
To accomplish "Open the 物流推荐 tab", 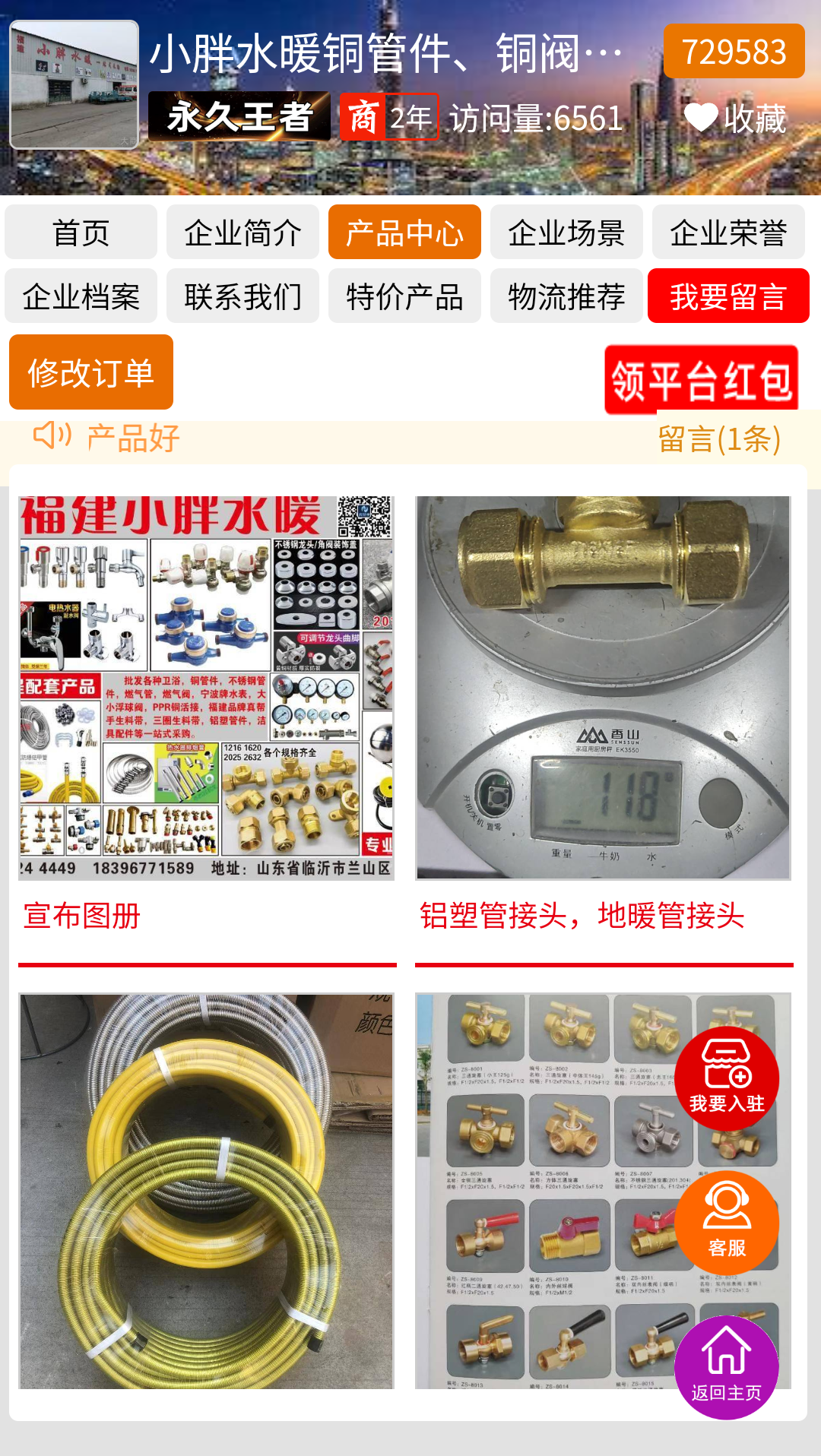I will [x=566, y=296].
